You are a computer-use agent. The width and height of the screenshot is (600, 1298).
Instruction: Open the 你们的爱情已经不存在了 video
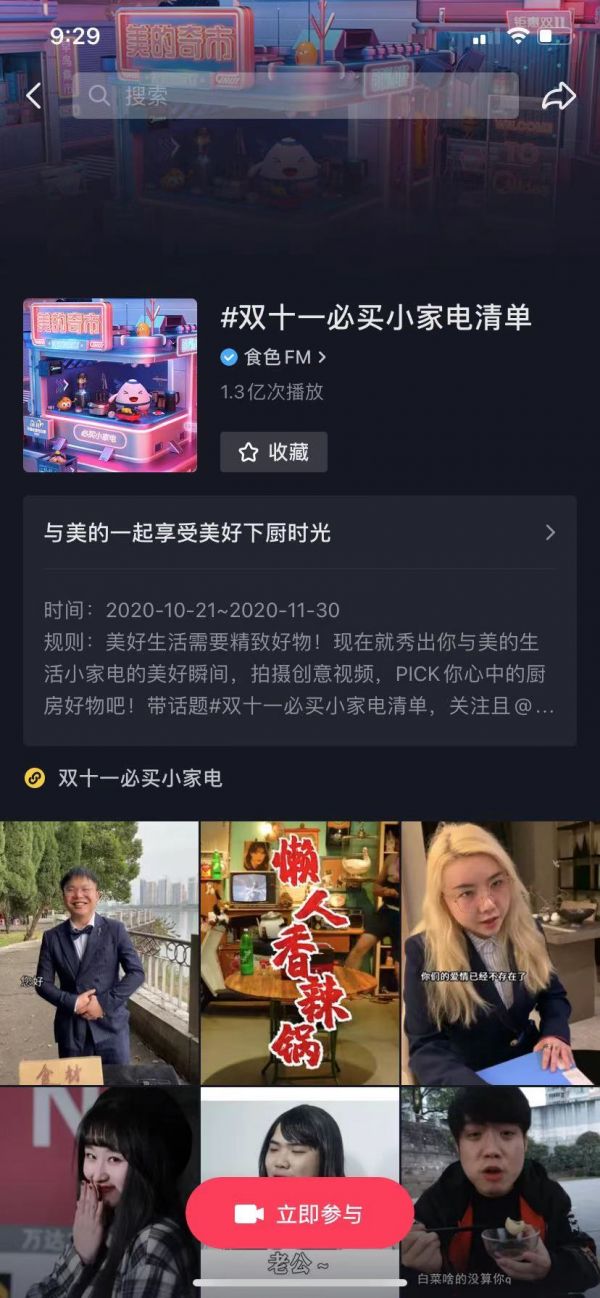(x=500, y=952)
